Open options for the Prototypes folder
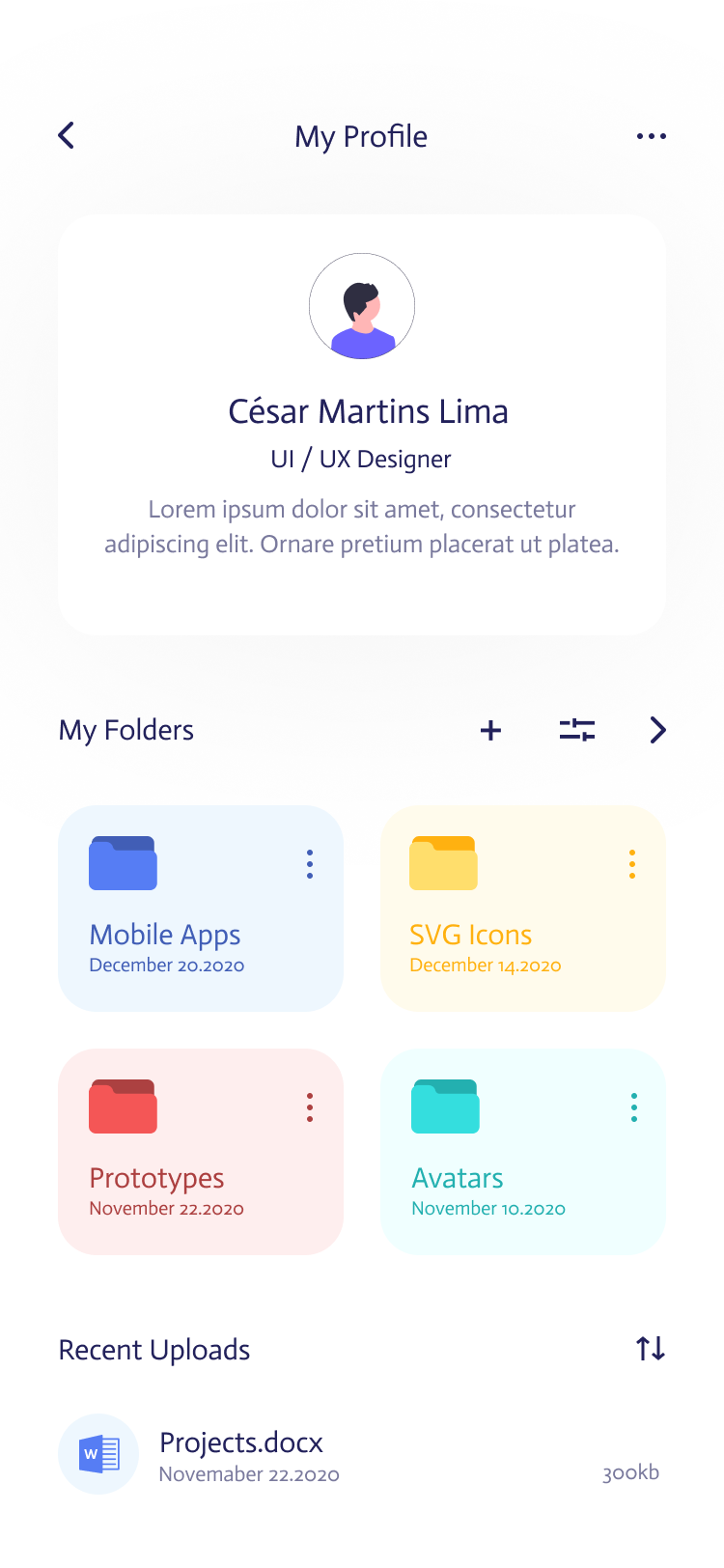Screen dimensions: 724x1568 pyautogui.click(x=310, y=1107)
